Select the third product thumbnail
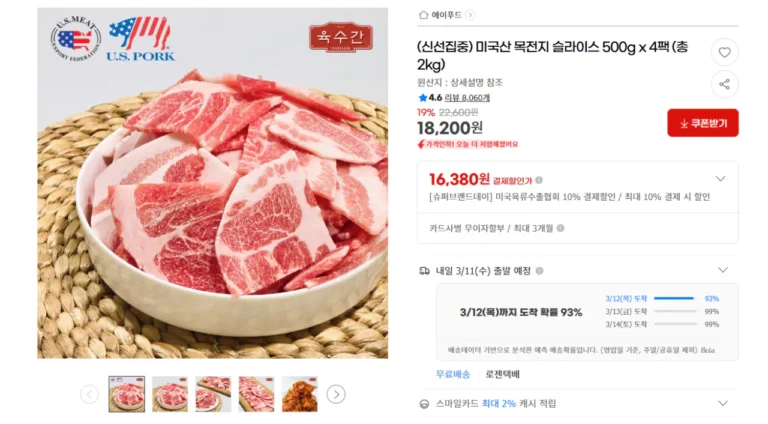This screenshot has height=424, width=768. pos(213,394)
